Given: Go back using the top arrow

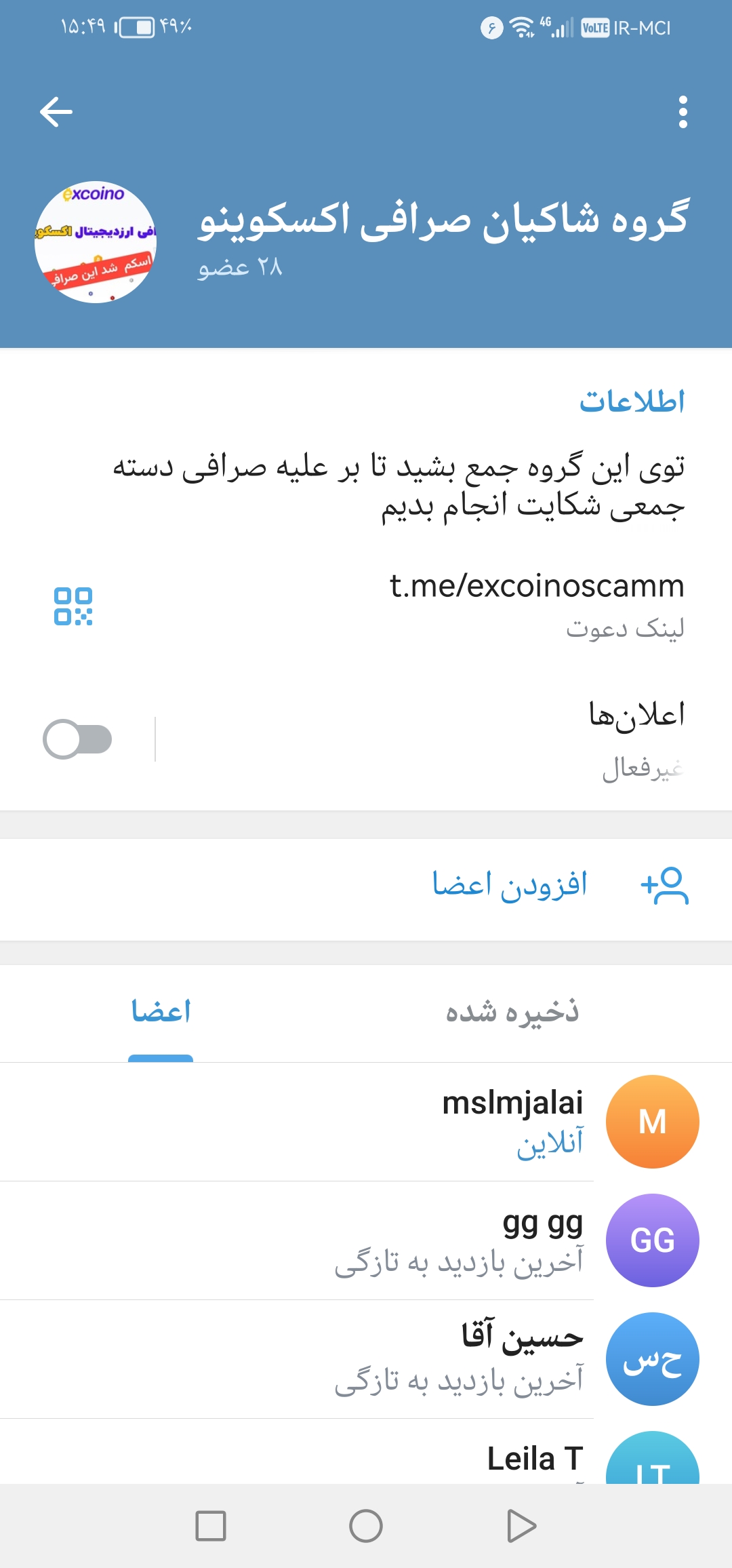Looking at the screenshot, I should (56, 112).
